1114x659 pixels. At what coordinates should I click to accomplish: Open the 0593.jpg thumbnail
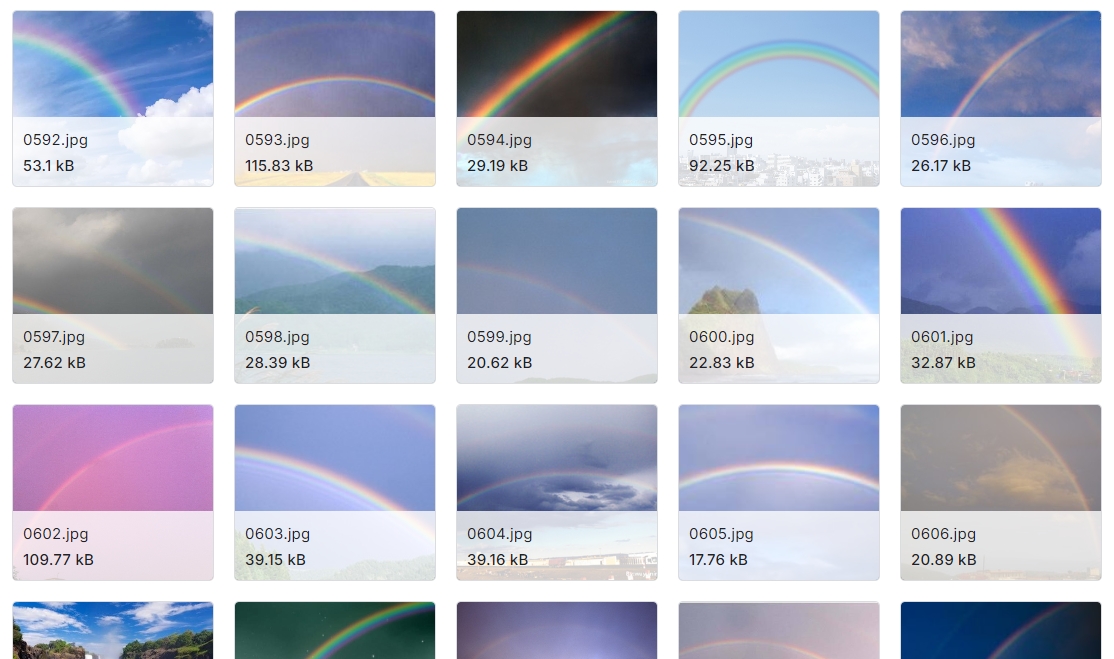point(335,70)
